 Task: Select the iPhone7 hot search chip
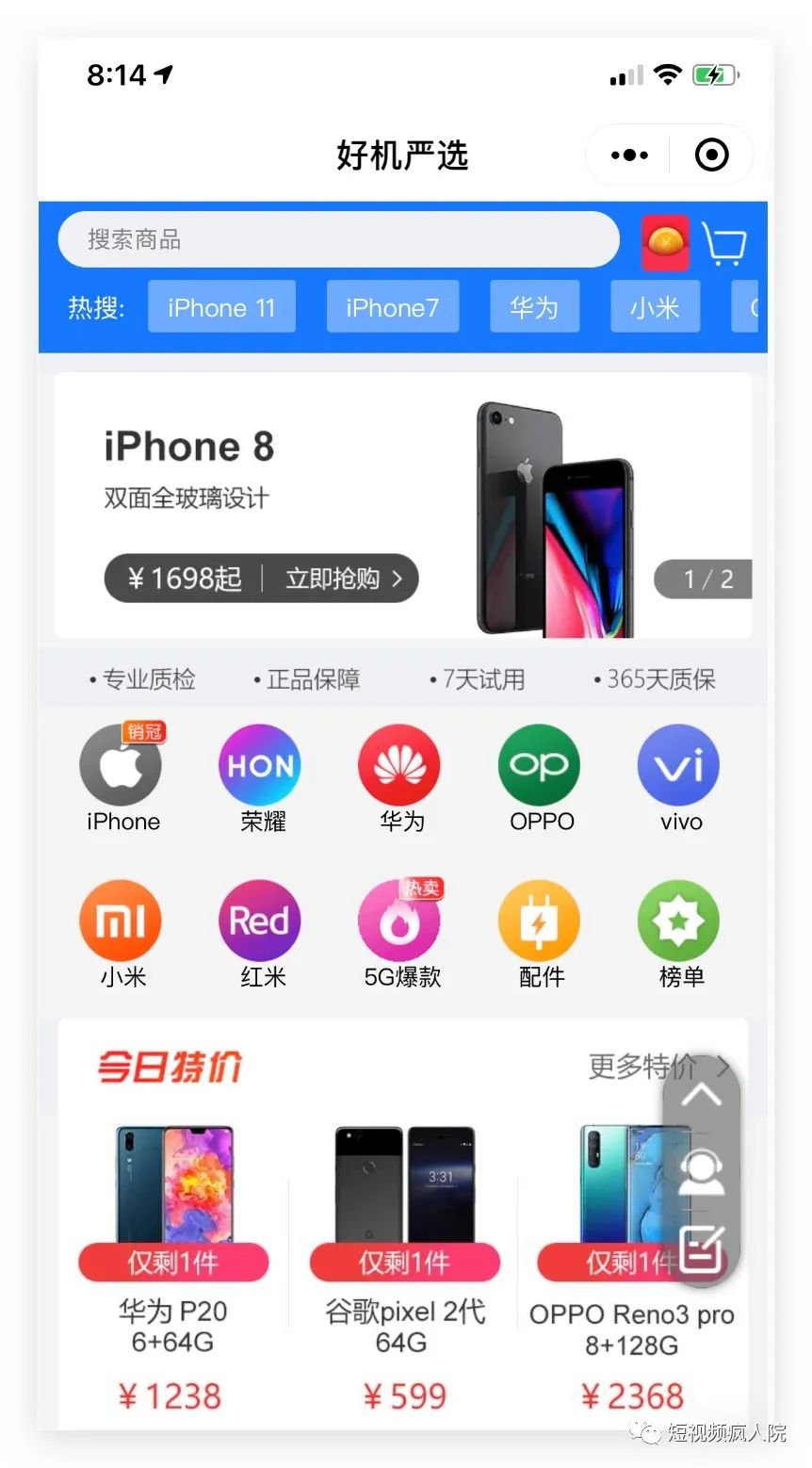pos(392,307)
